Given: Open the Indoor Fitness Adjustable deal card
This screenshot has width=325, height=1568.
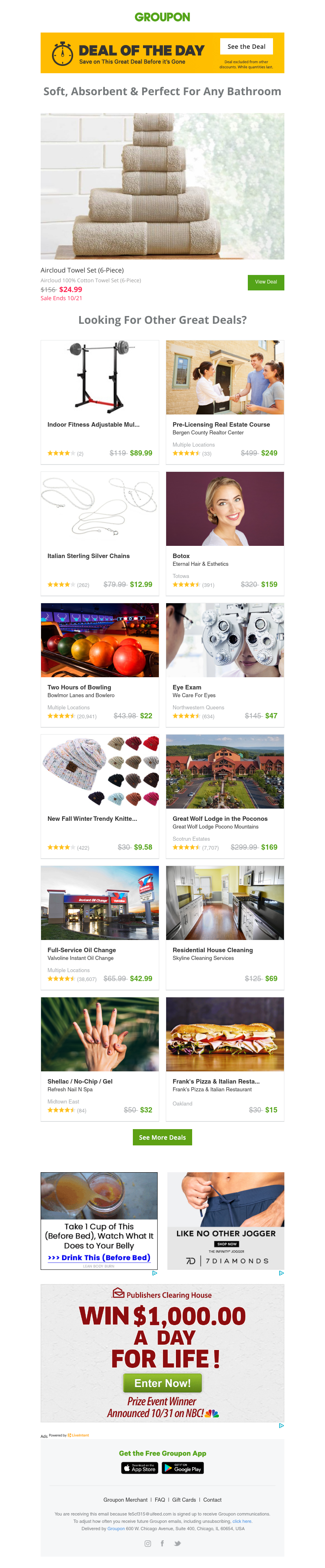Looking at the screenshot, I should pyautogui.click(x=100, y=402).
